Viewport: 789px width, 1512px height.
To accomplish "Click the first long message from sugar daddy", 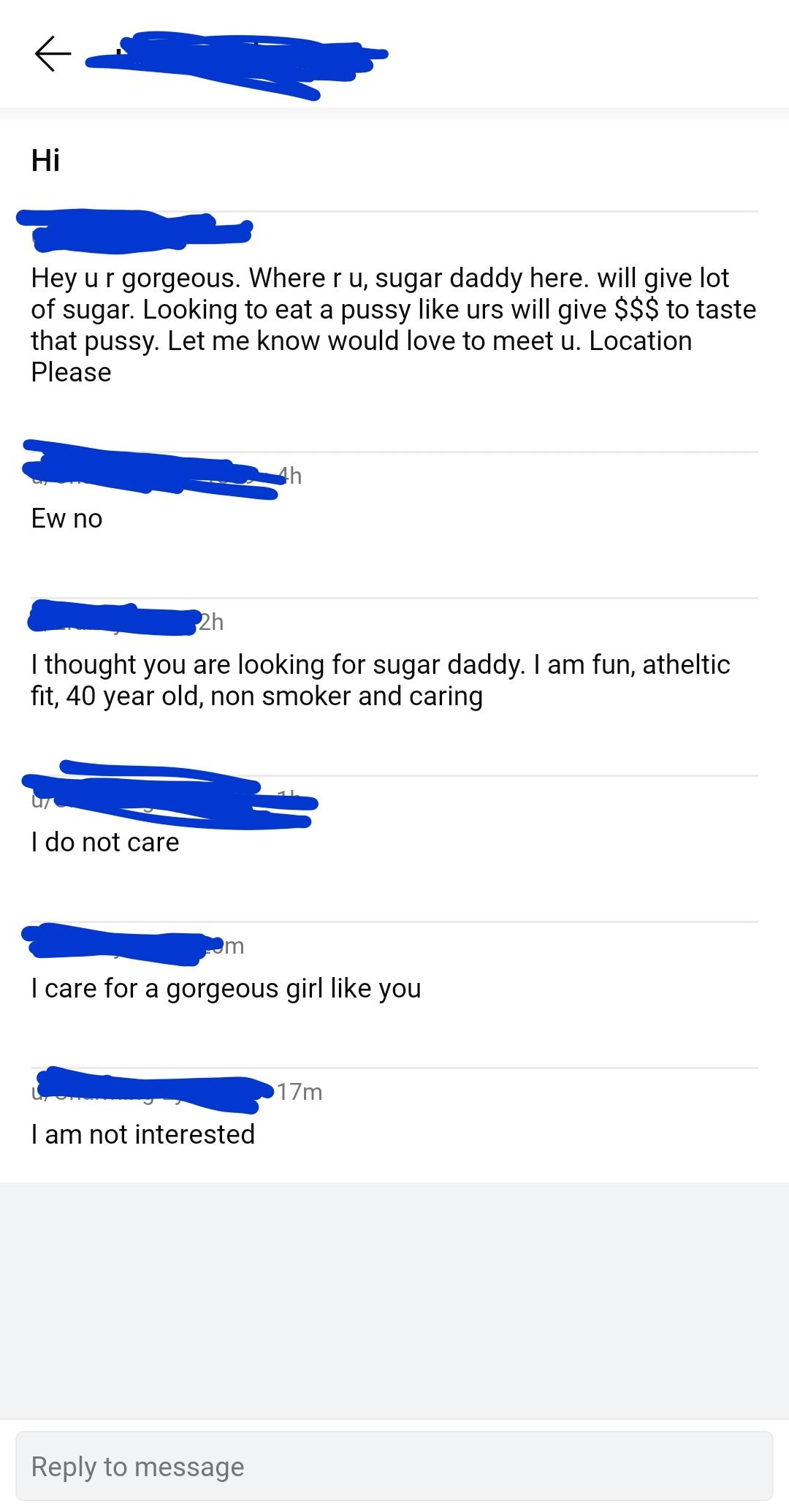I will click(393, 324).
